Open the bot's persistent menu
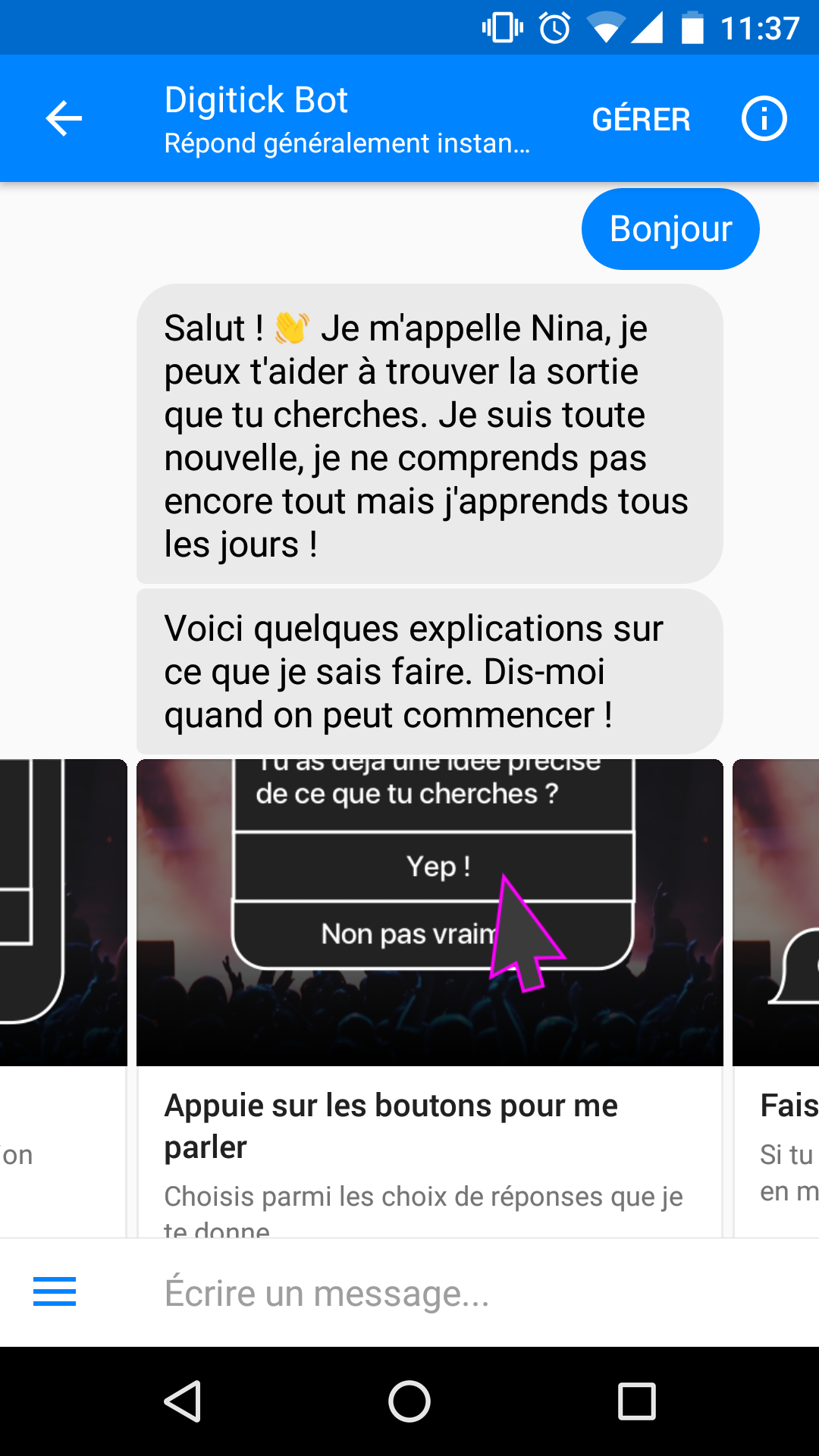Image resolution: width=819 pixels, height=1456 pixels. 55,1291
